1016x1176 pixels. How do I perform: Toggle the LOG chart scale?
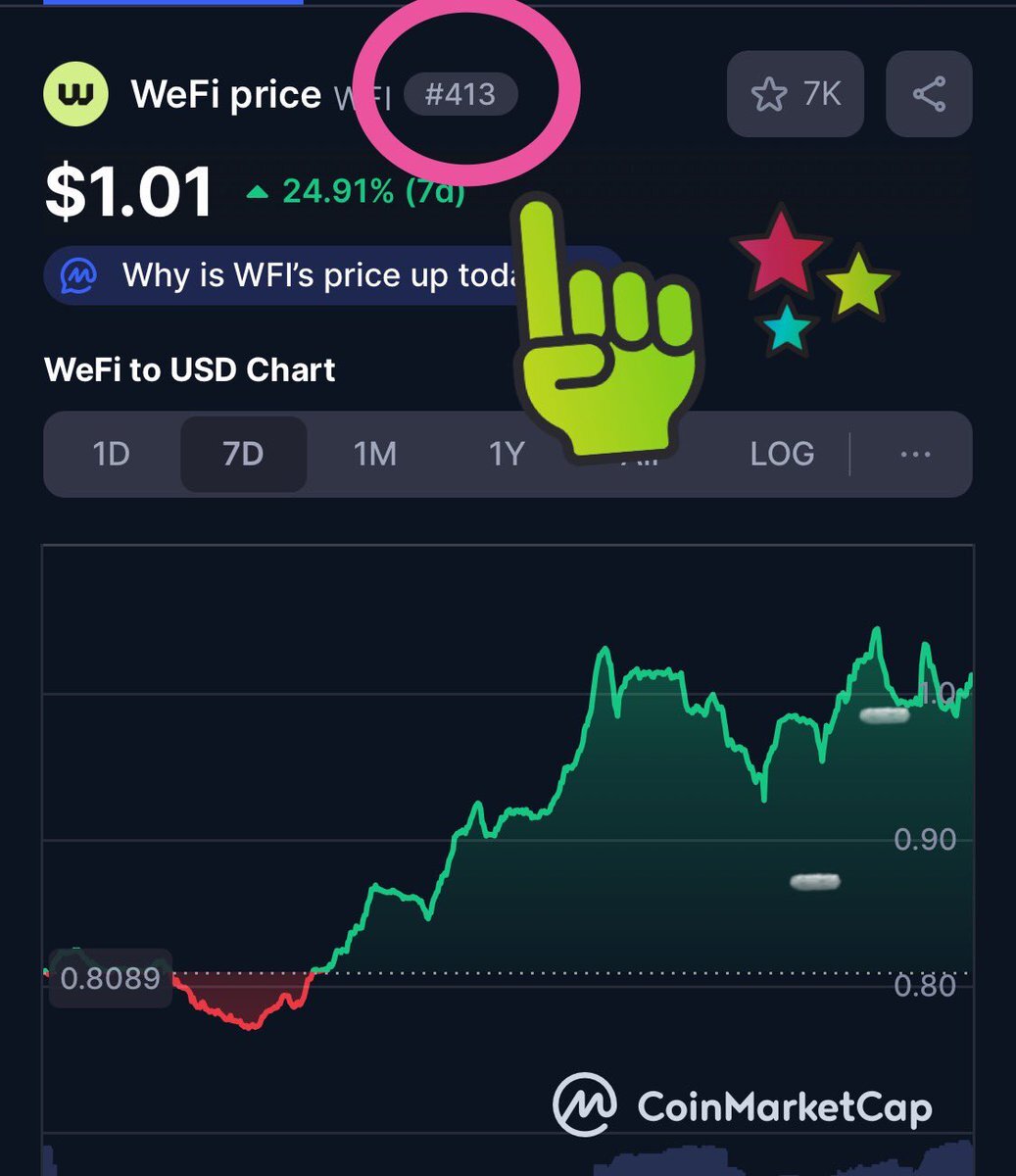(x=781, y=454)
